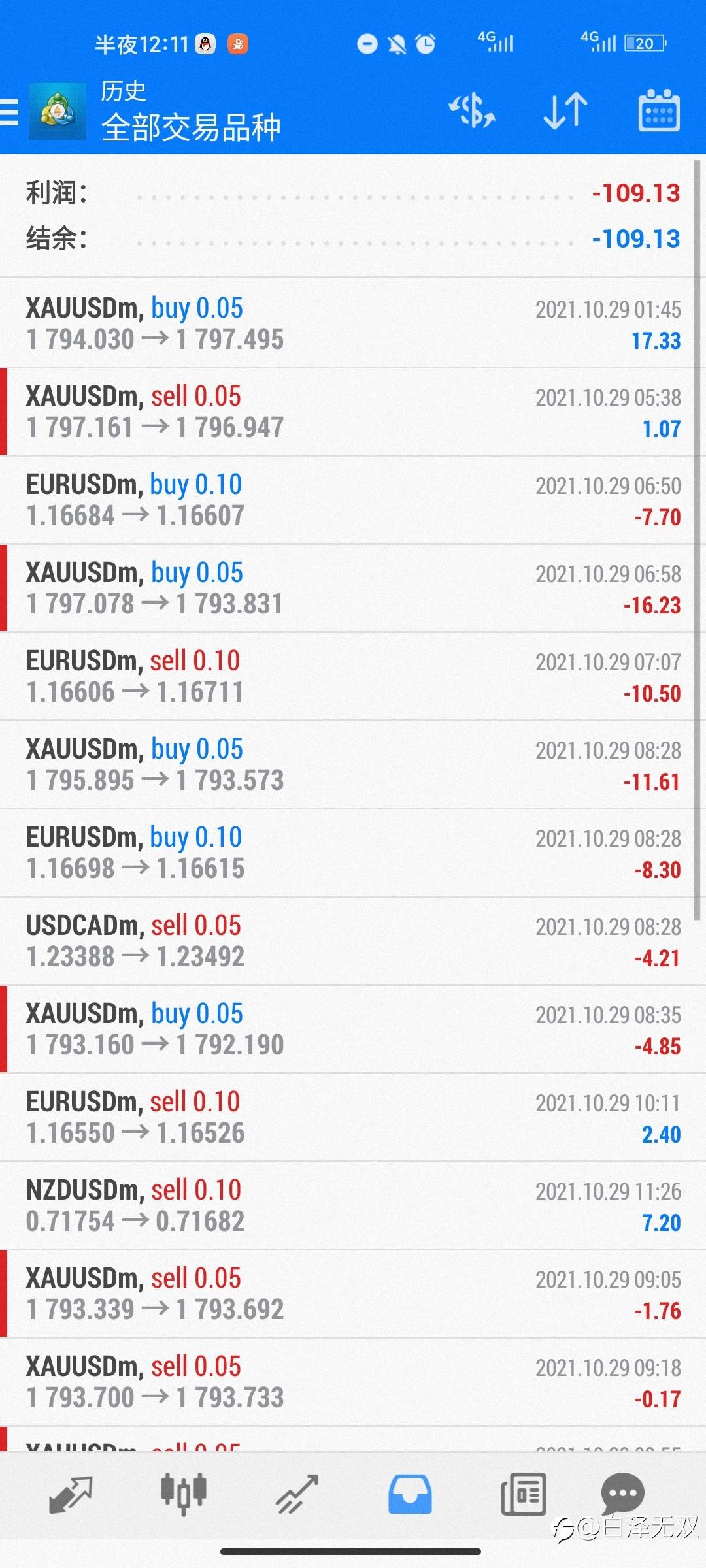
Task: Open the sort order arrows
Action: pos(565,110)
